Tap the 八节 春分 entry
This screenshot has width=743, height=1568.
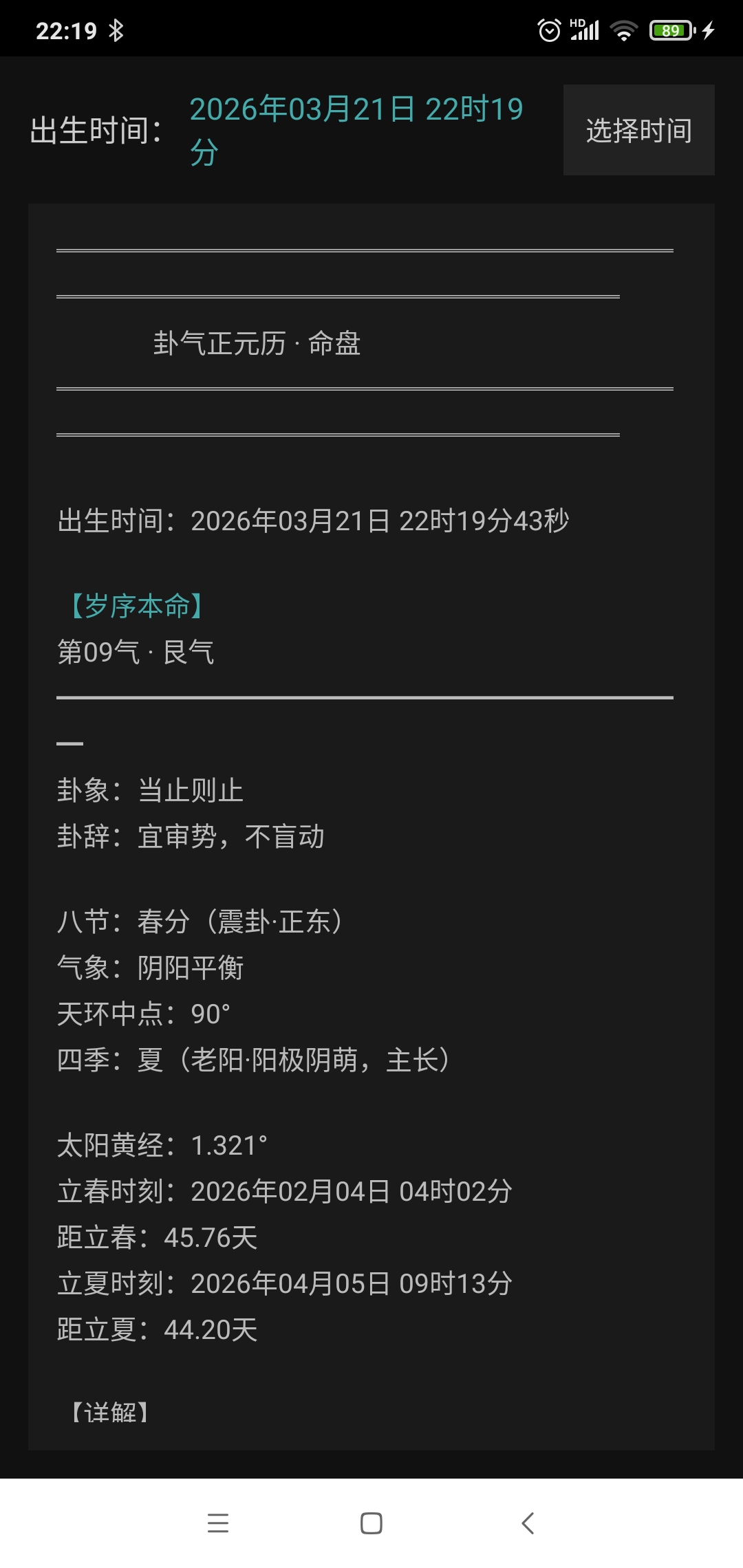[200, 921]
